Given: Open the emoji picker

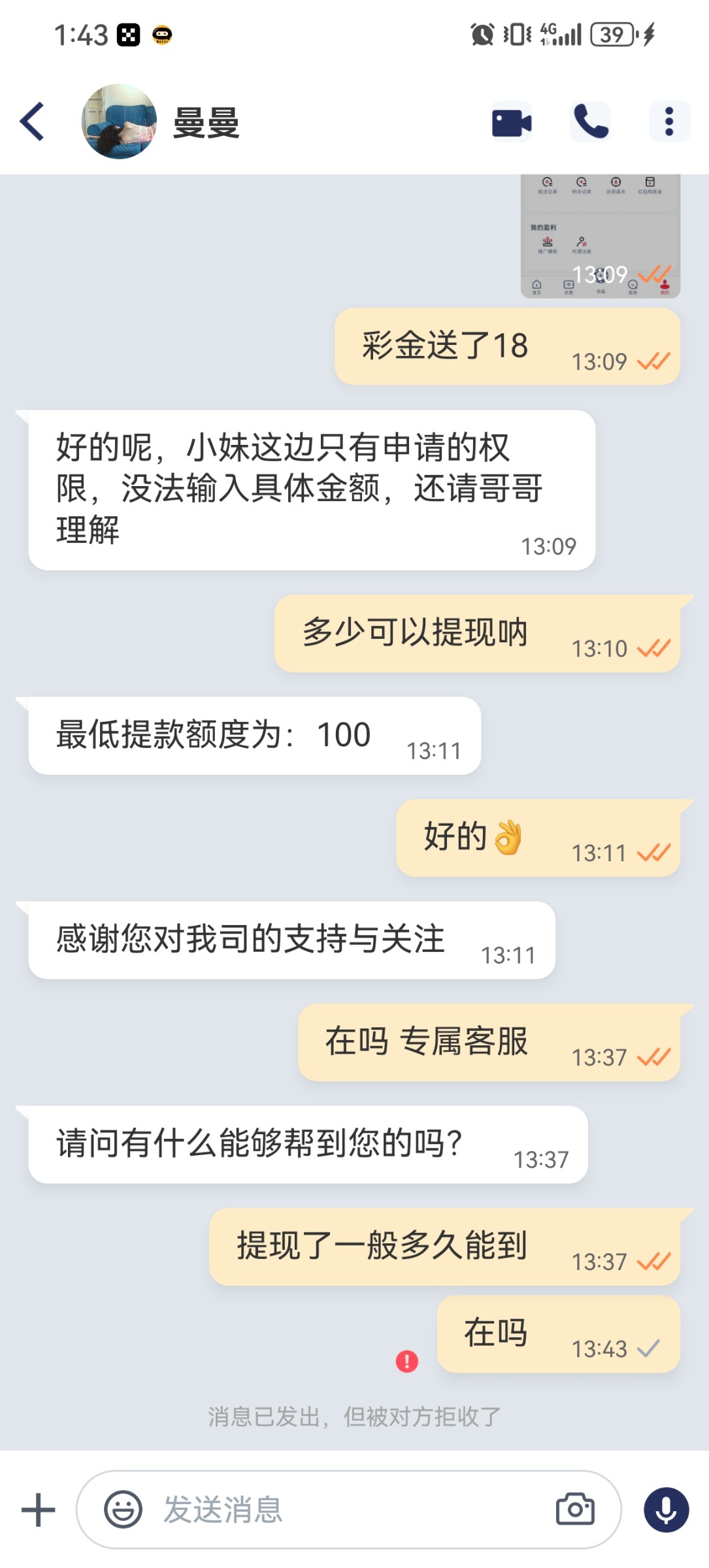Looking at the screenshot, I should [x=123, y=1510].
